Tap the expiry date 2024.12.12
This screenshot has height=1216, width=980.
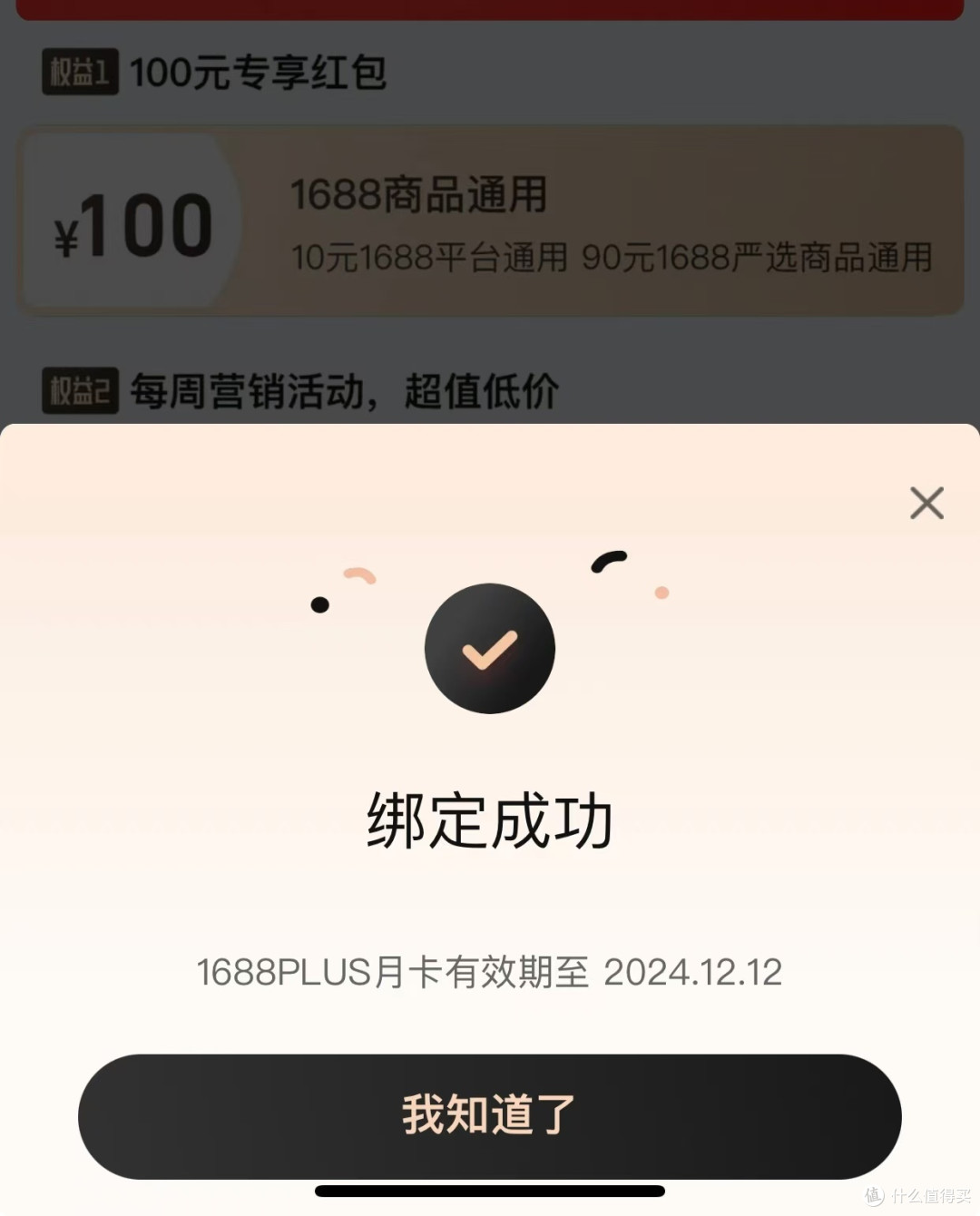[694, 971]
